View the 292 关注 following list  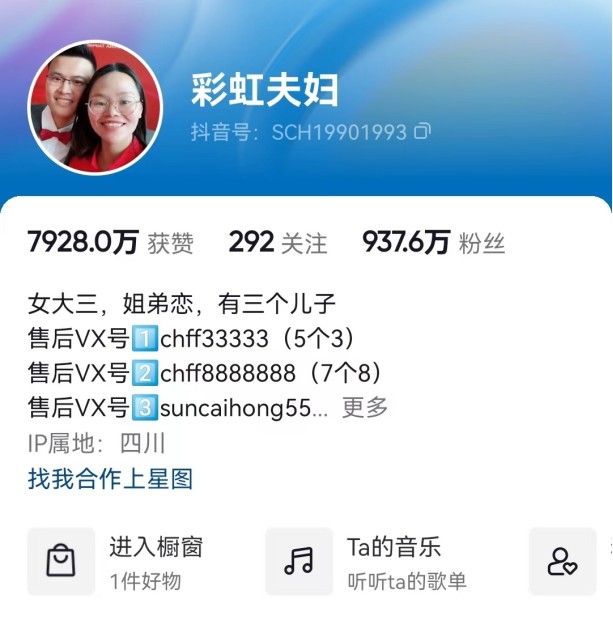point(277,242)
